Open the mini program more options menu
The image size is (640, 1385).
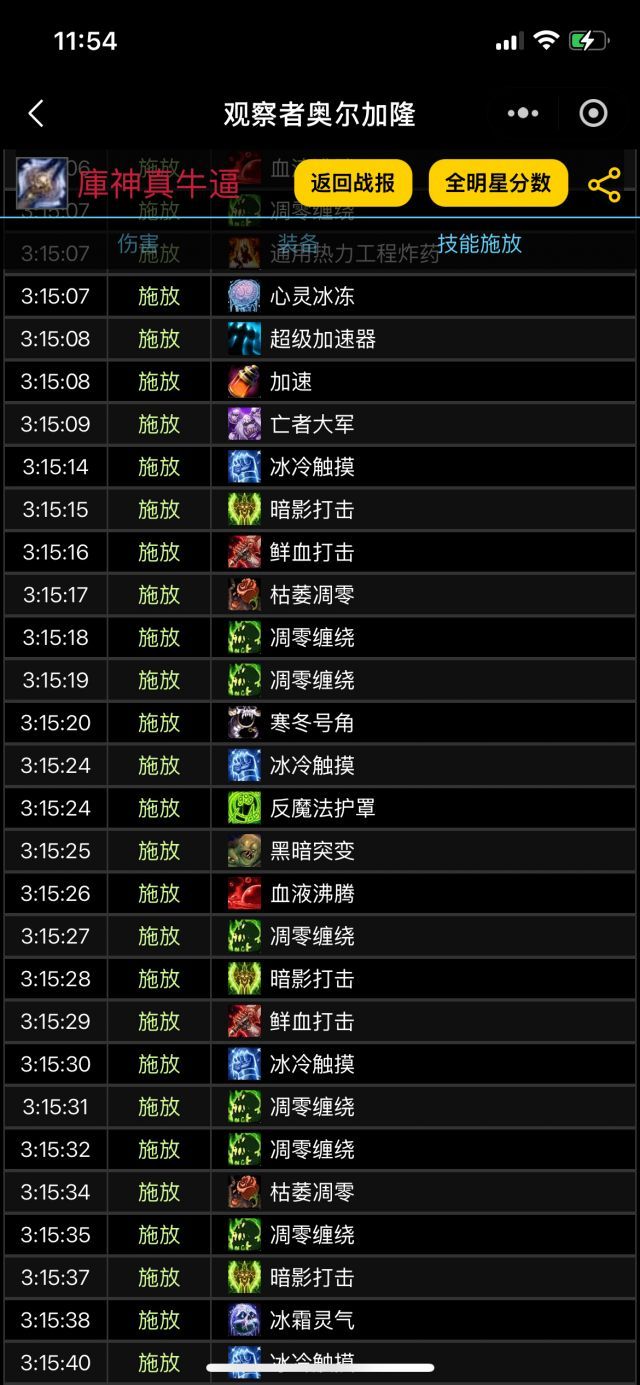pyautogui.click(x=523, y=114)
